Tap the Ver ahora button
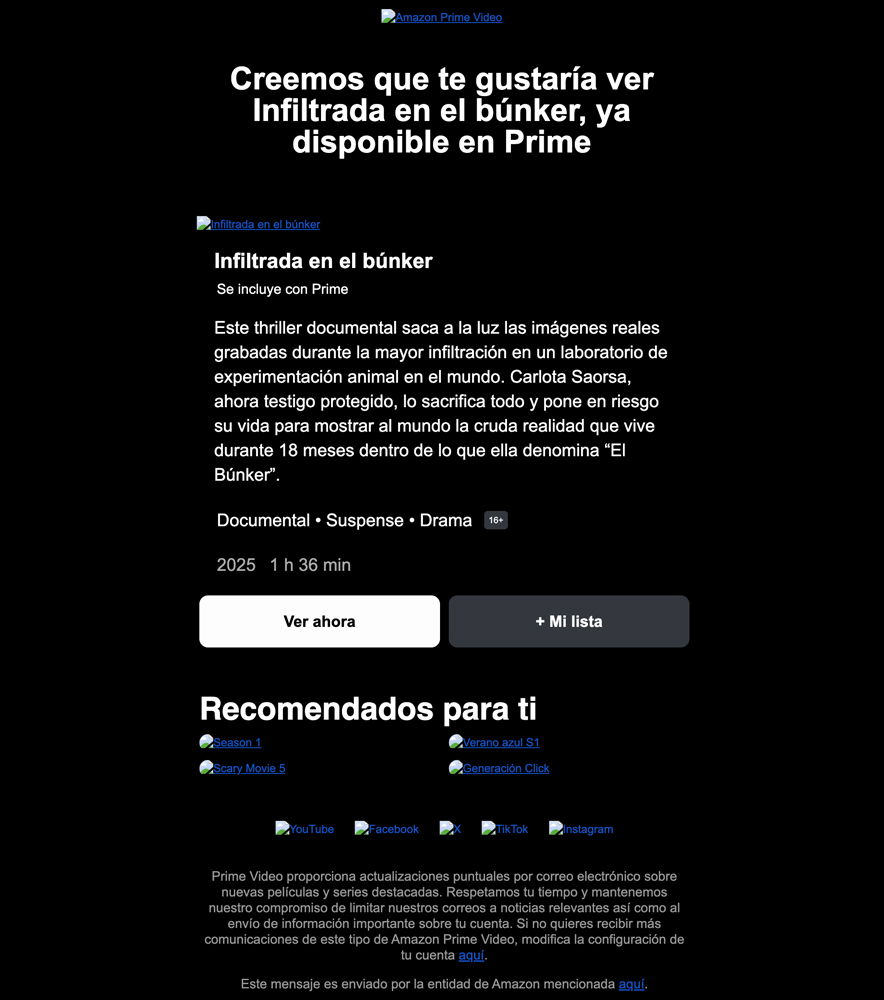The height and width of the screenshot is (1000, 884). 319,621
